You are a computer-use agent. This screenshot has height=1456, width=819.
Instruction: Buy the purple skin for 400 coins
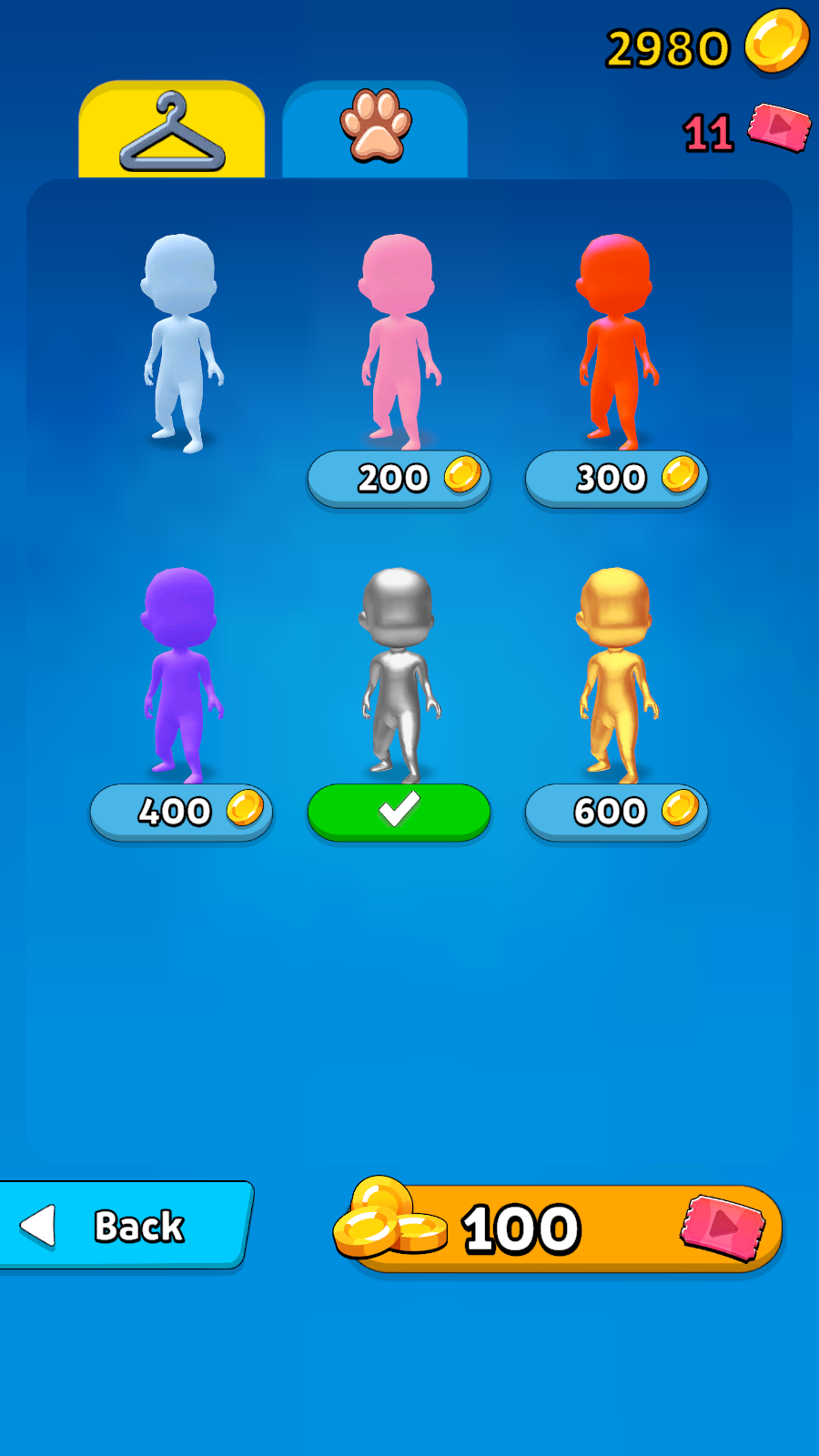pos(181,811)
